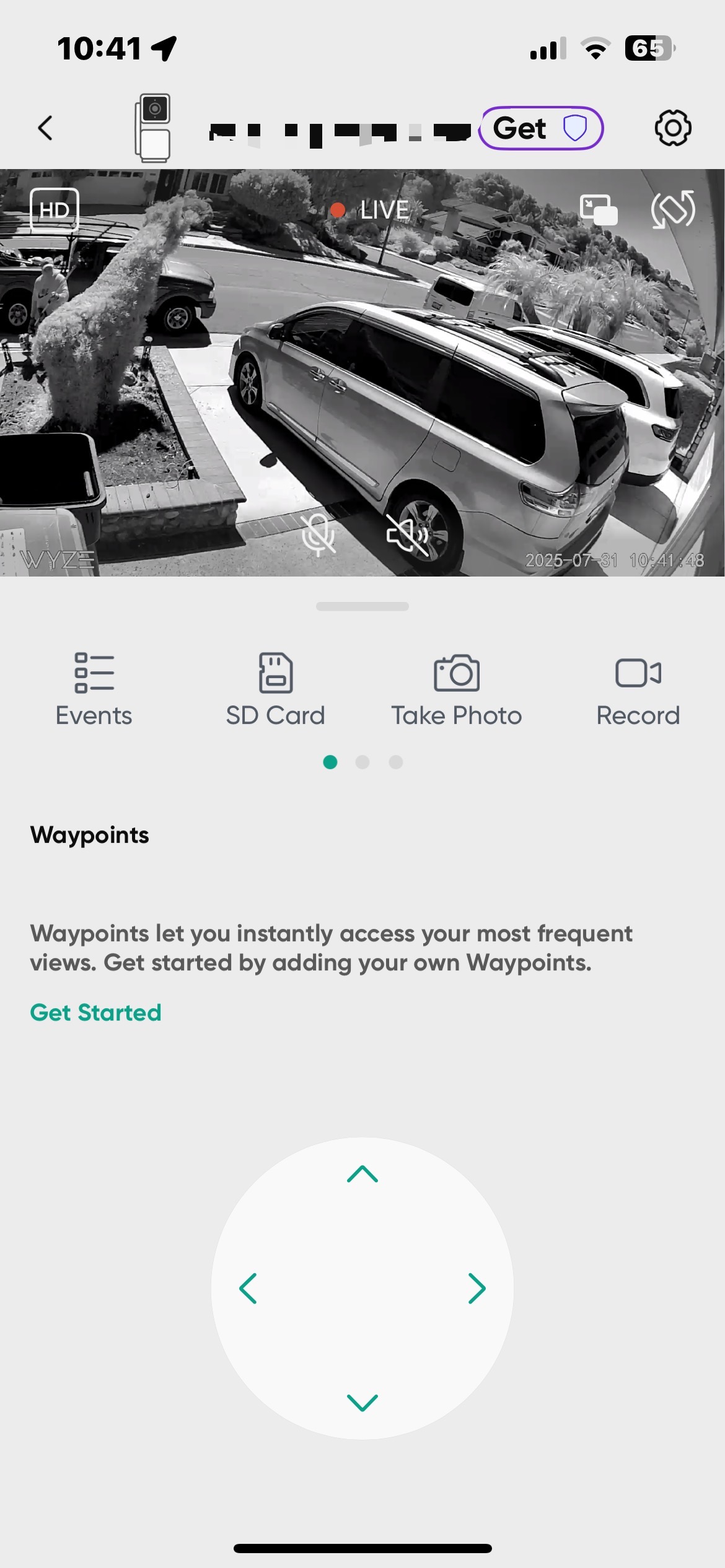Tap Get Started to add Waypoints
The height and width of the screenshot is (1568, 725).
click(x=96, y=1013)
